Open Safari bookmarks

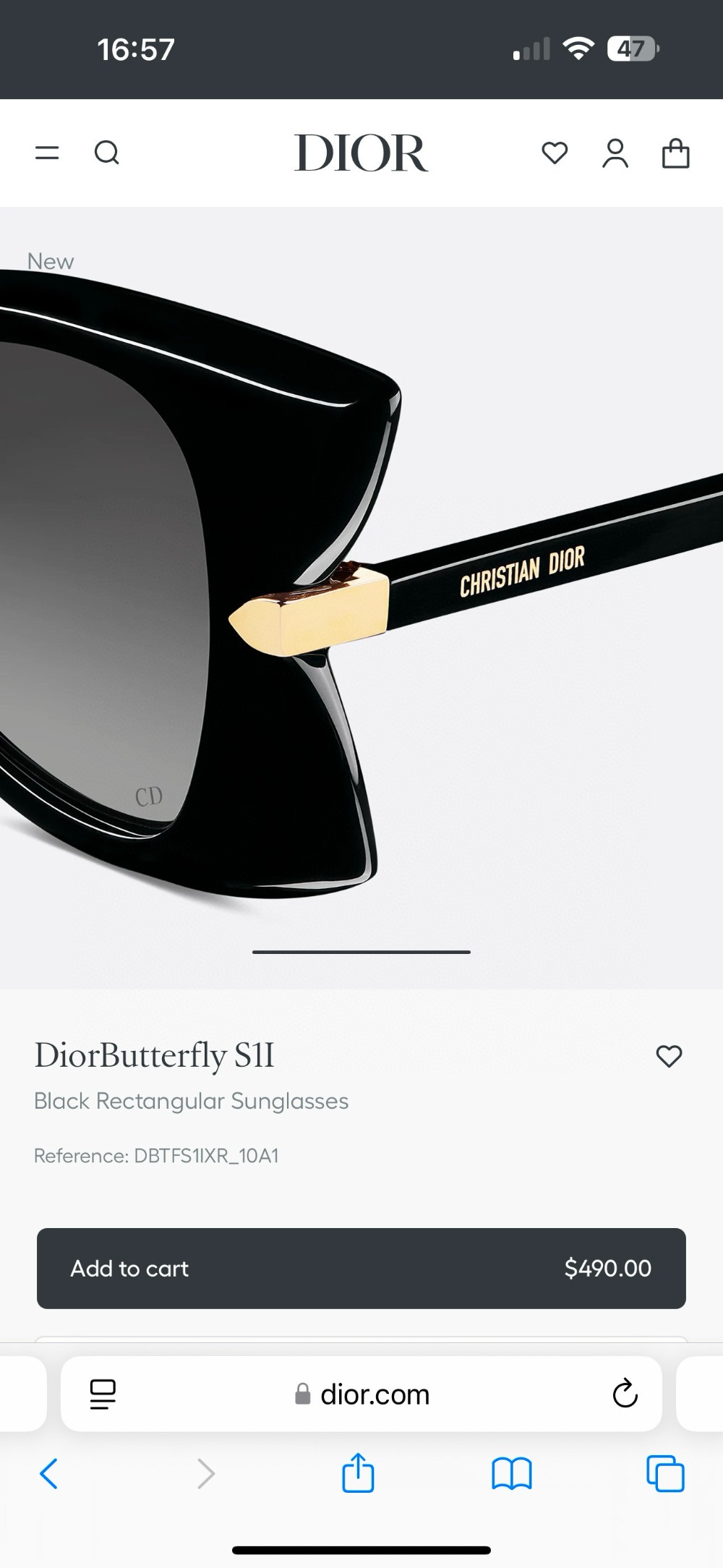click(x=511, y=1473)
